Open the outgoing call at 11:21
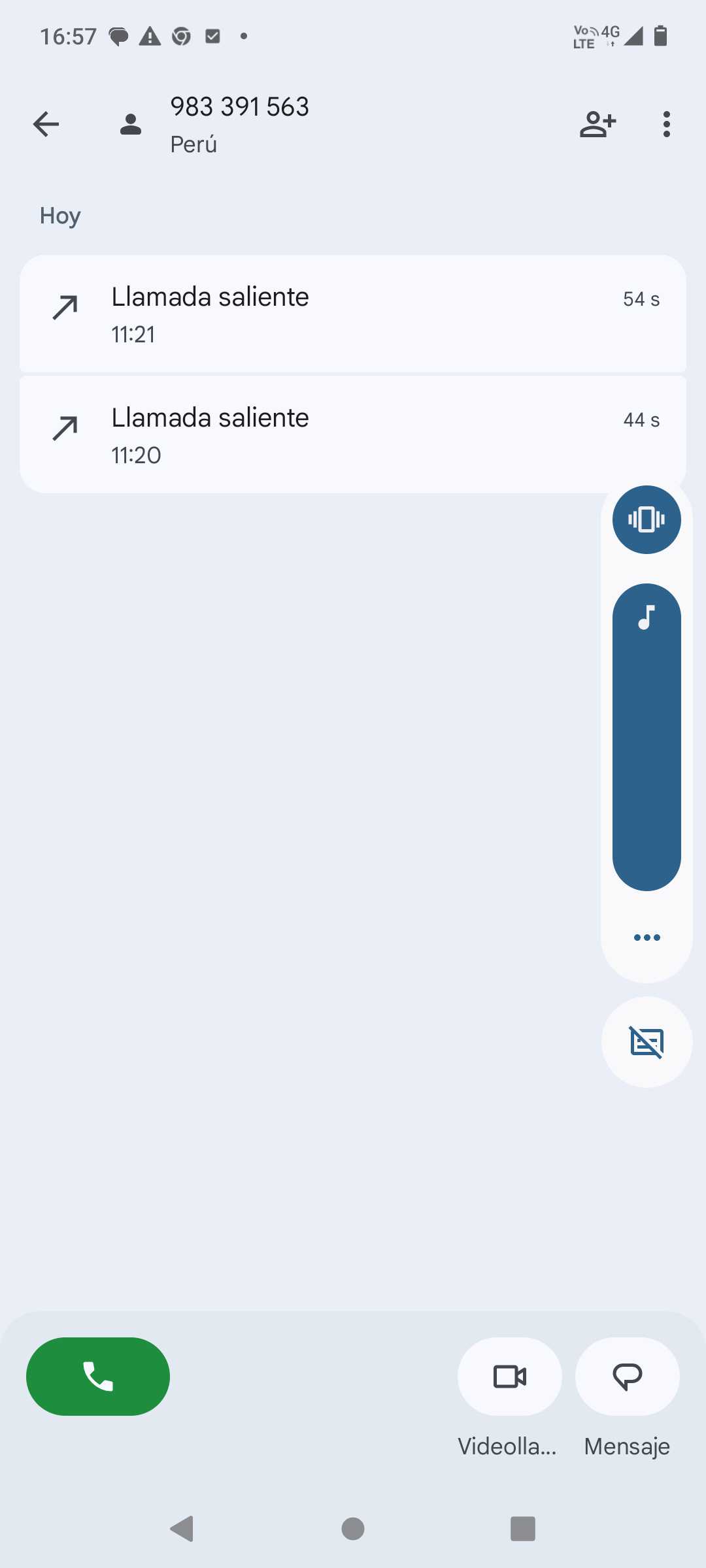 coord(353,314)
